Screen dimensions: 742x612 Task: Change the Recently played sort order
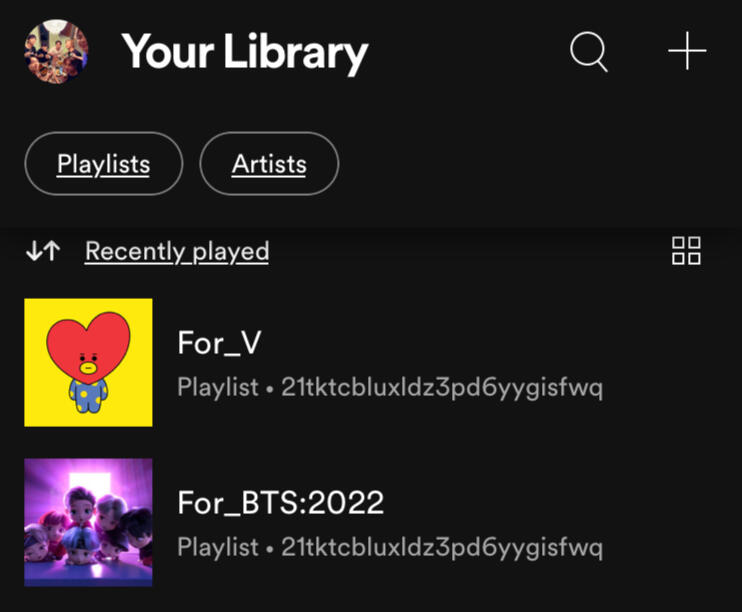[176, 251]
